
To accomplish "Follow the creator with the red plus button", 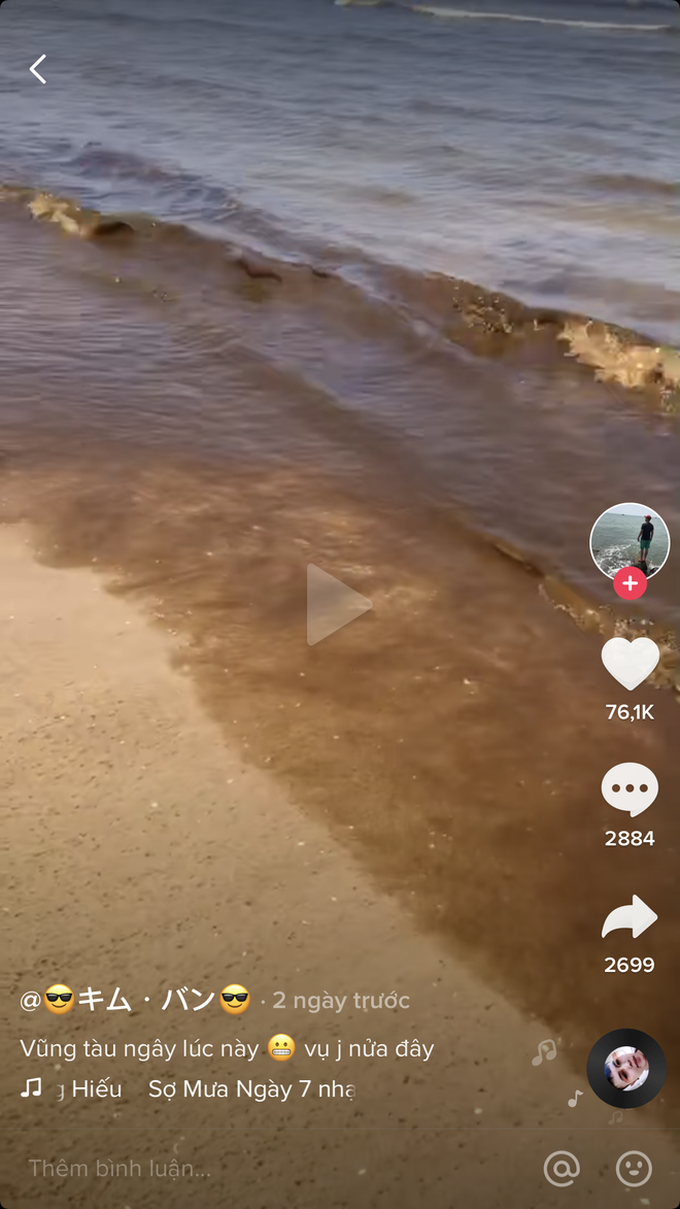I will click(x=629, y=583).
